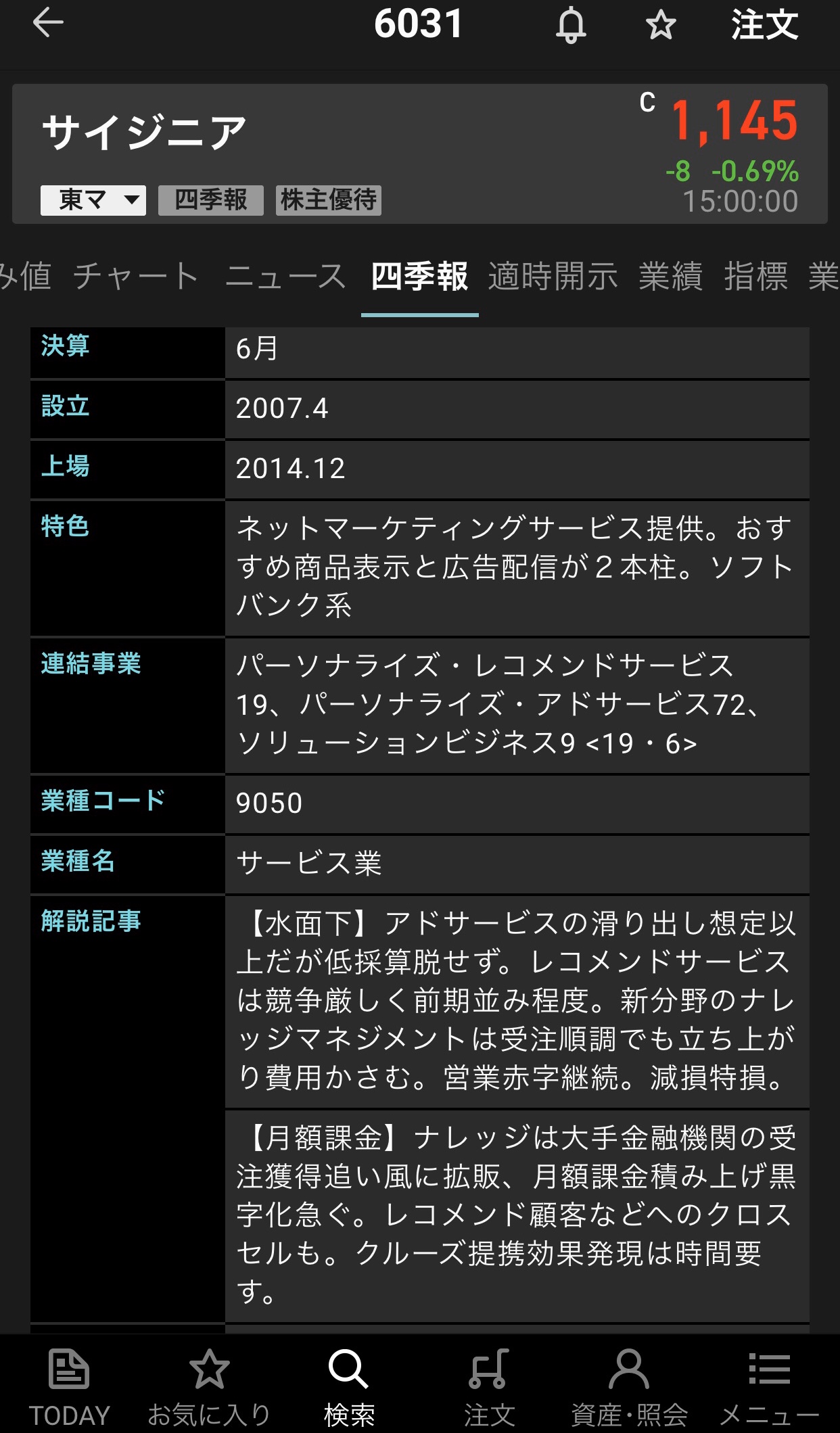840x1433 pixels.
Task: Open the 株主優待 shareholder benefits button
Action: [x=329, y=200]
